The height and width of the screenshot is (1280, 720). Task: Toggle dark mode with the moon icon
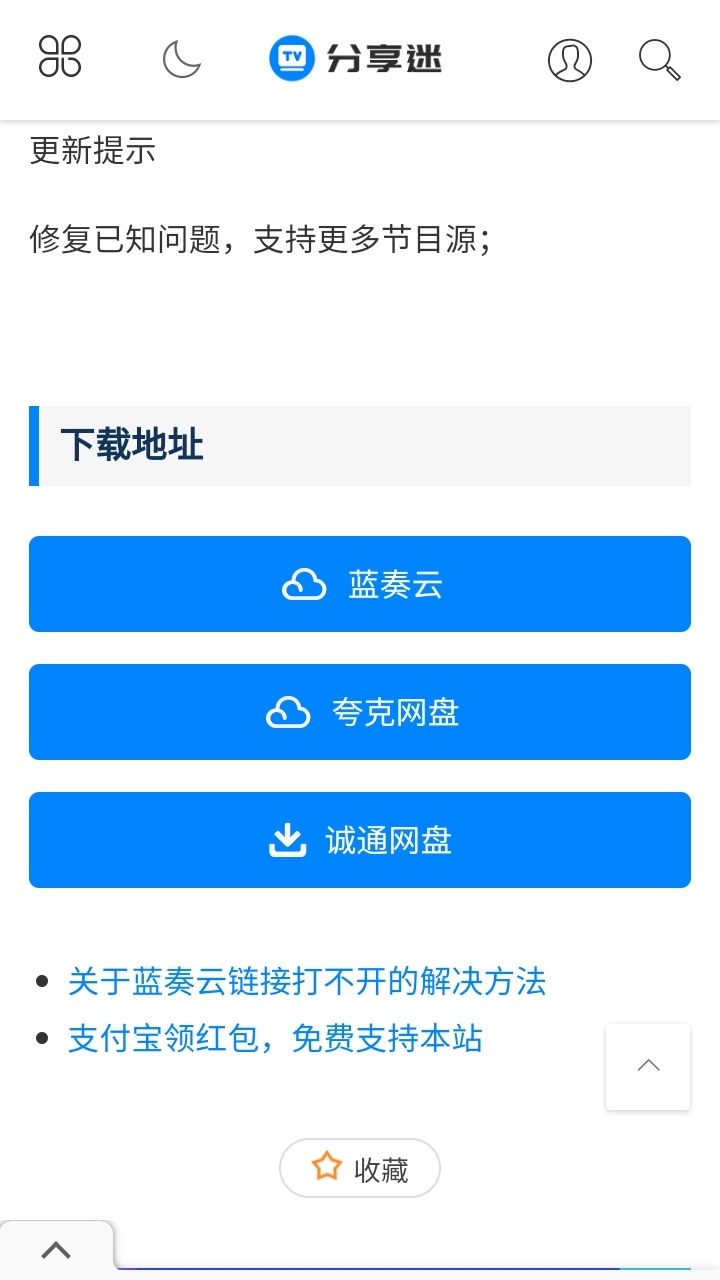182,59
